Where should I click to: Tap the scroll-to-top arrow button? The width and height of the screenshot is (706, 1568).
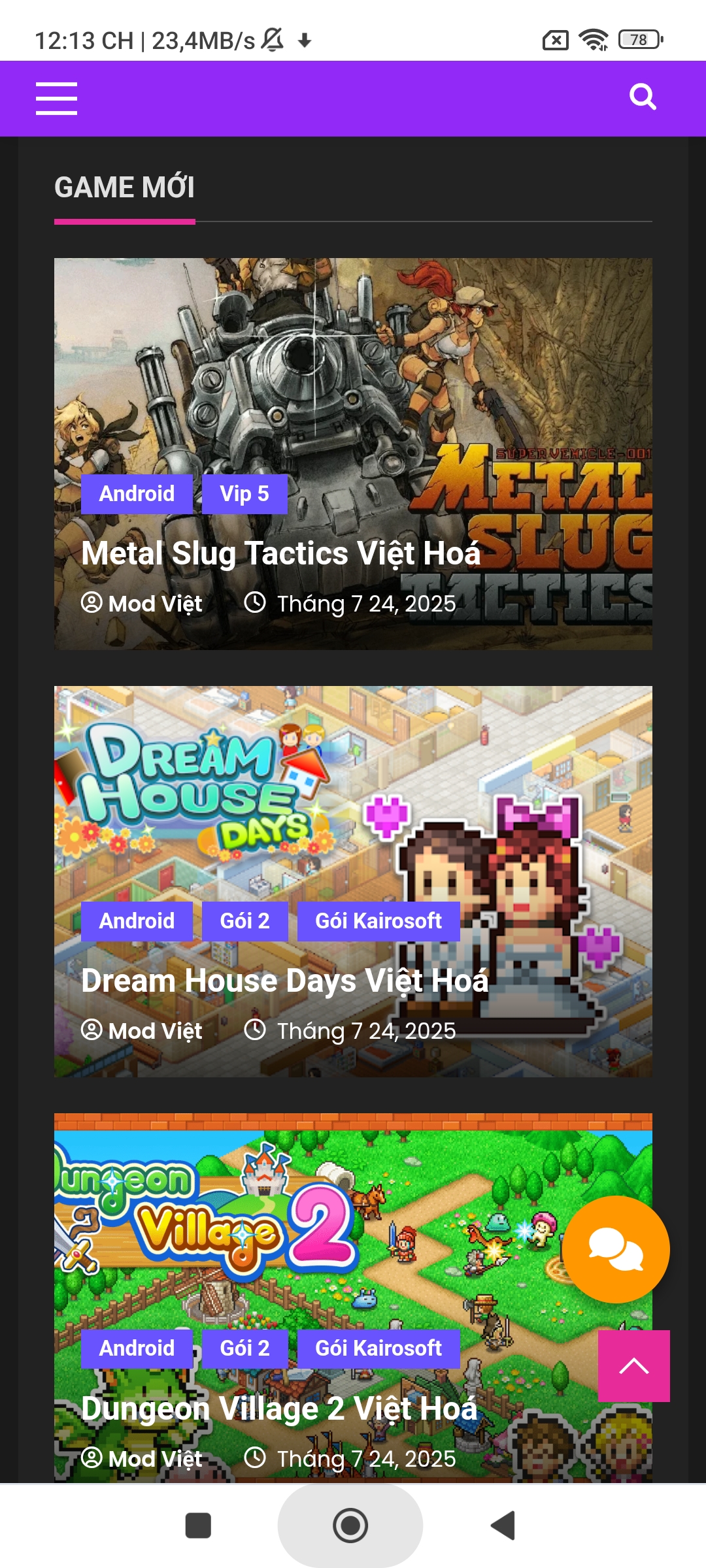coord(633,1365)
